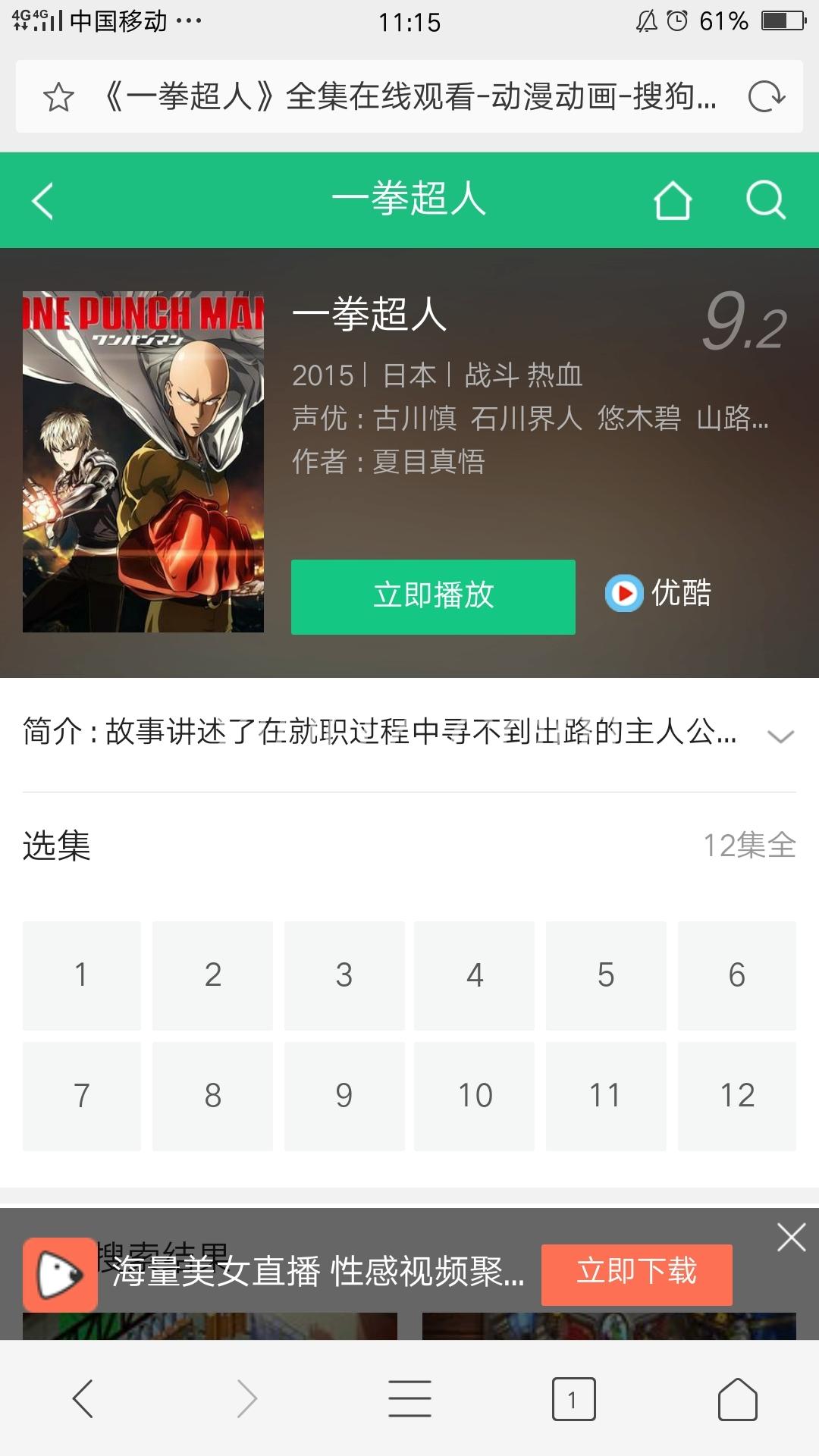Open episode 10

(x=475, y=1096)
